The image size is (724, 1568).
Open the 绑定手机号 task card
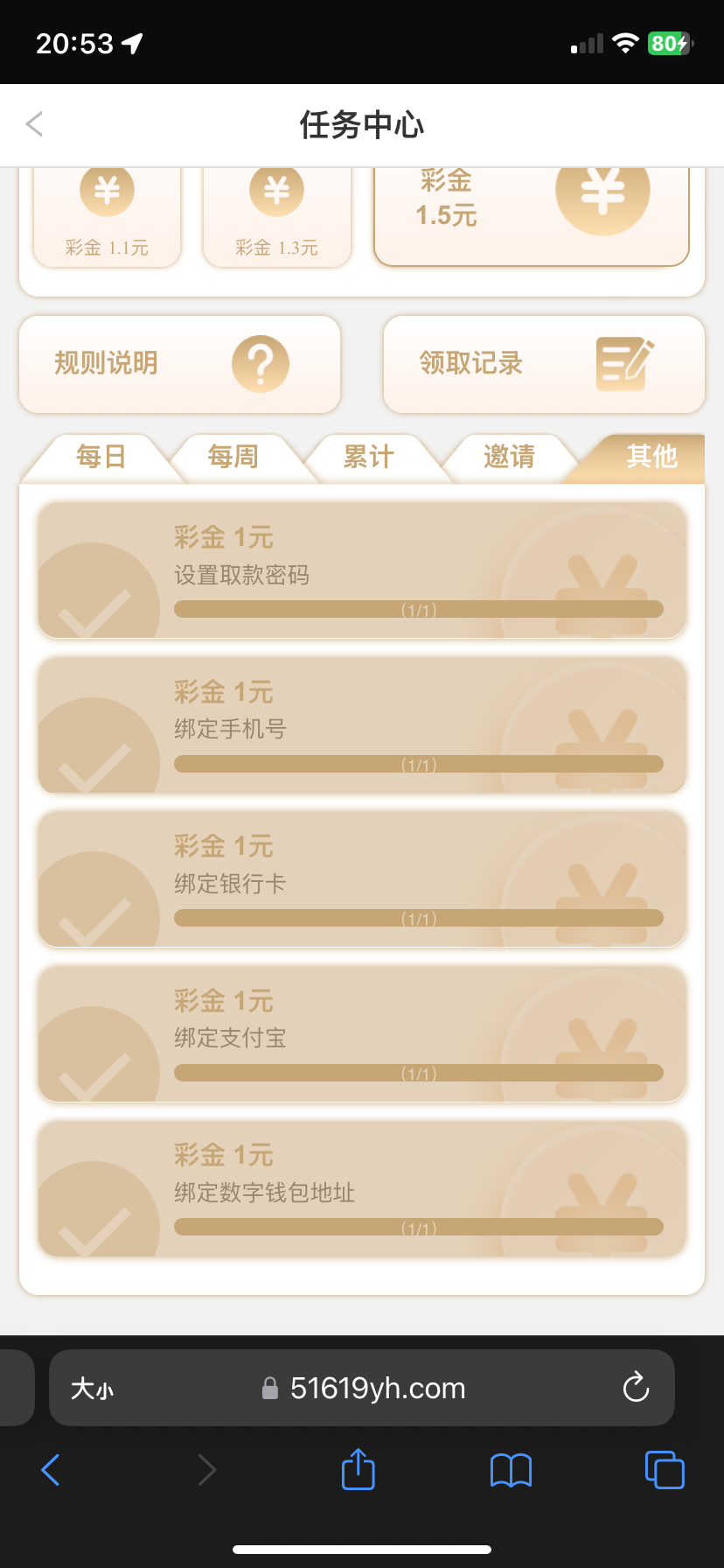[361, 724]
